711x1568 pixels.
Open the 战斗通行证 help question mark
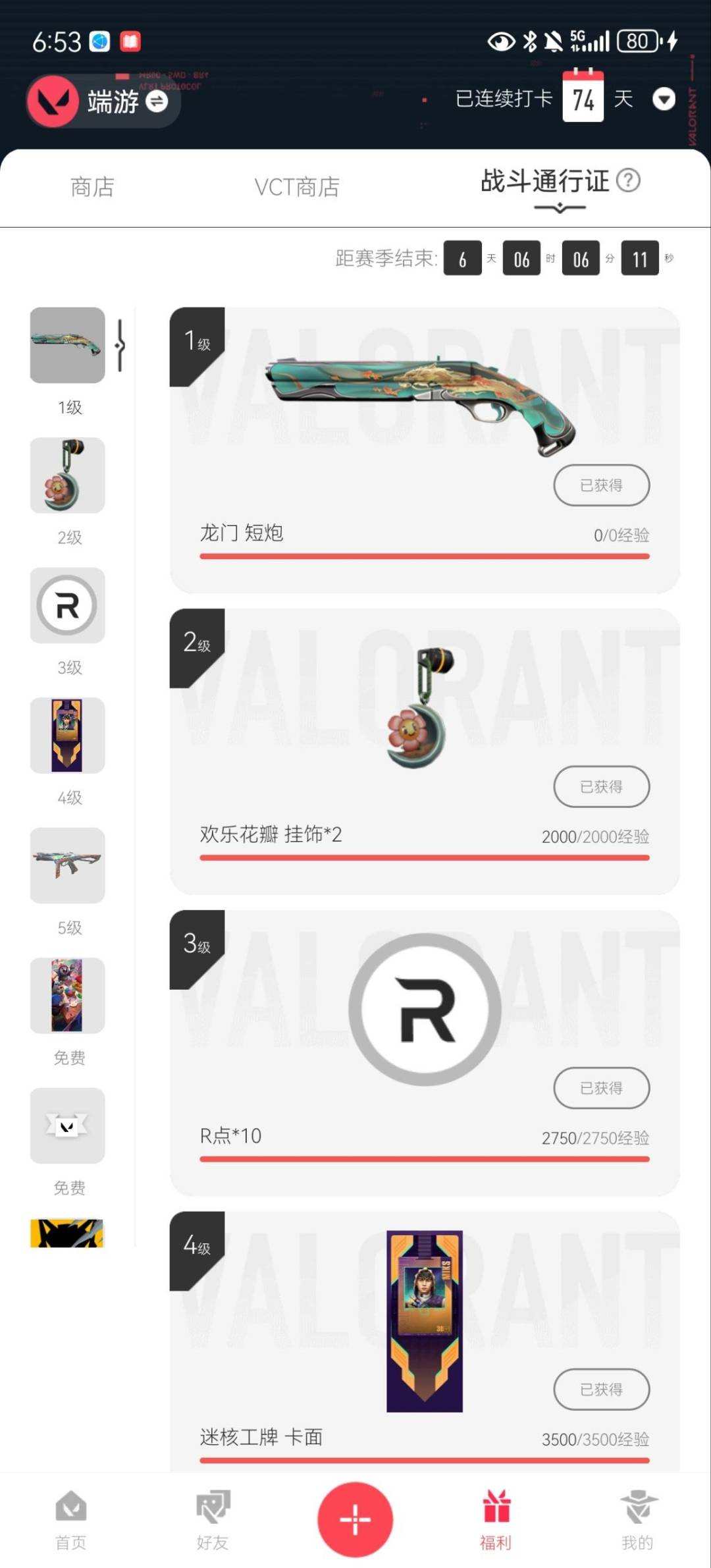628,180
